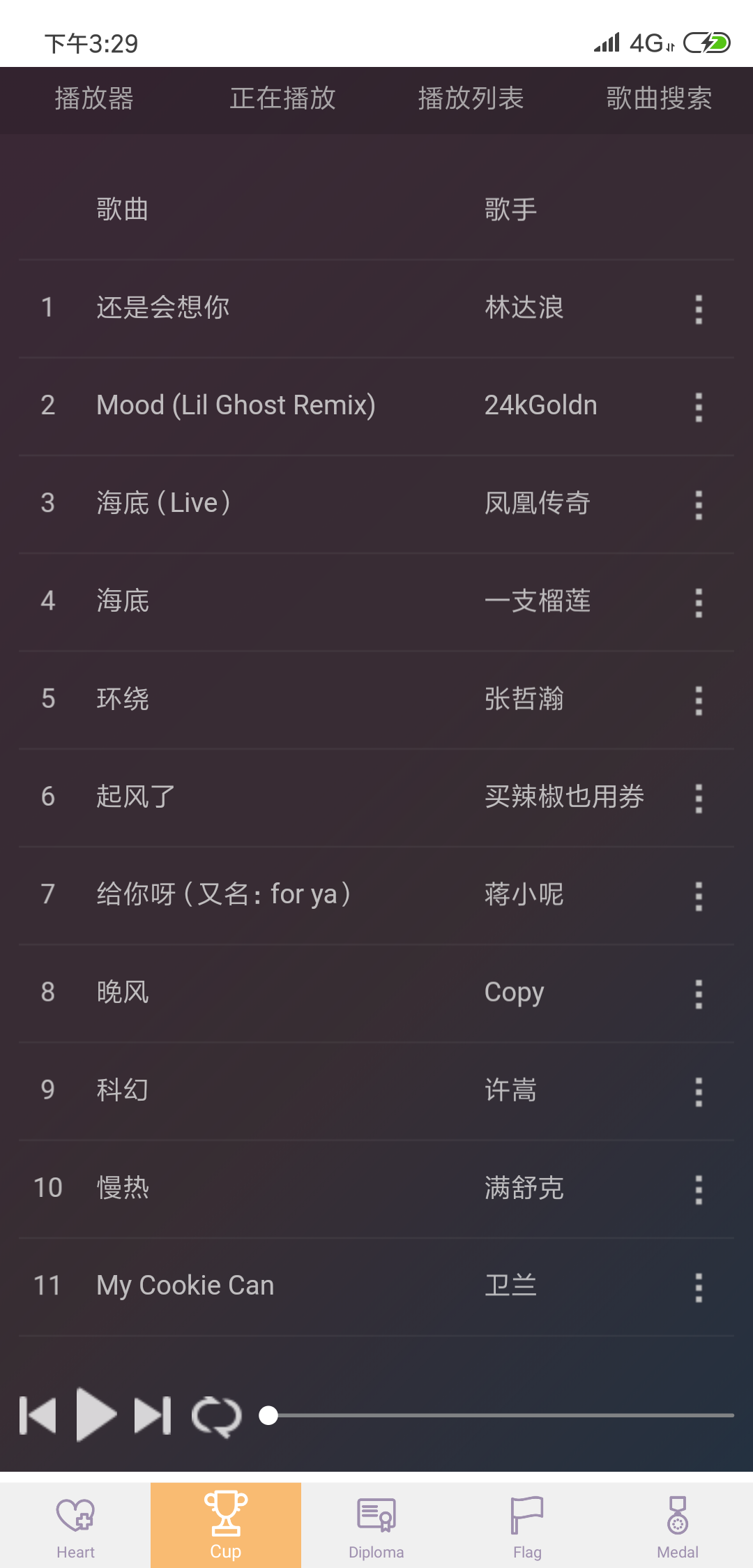
Task: Open the Diploma tab
Action: click(x=376, y=1525)
